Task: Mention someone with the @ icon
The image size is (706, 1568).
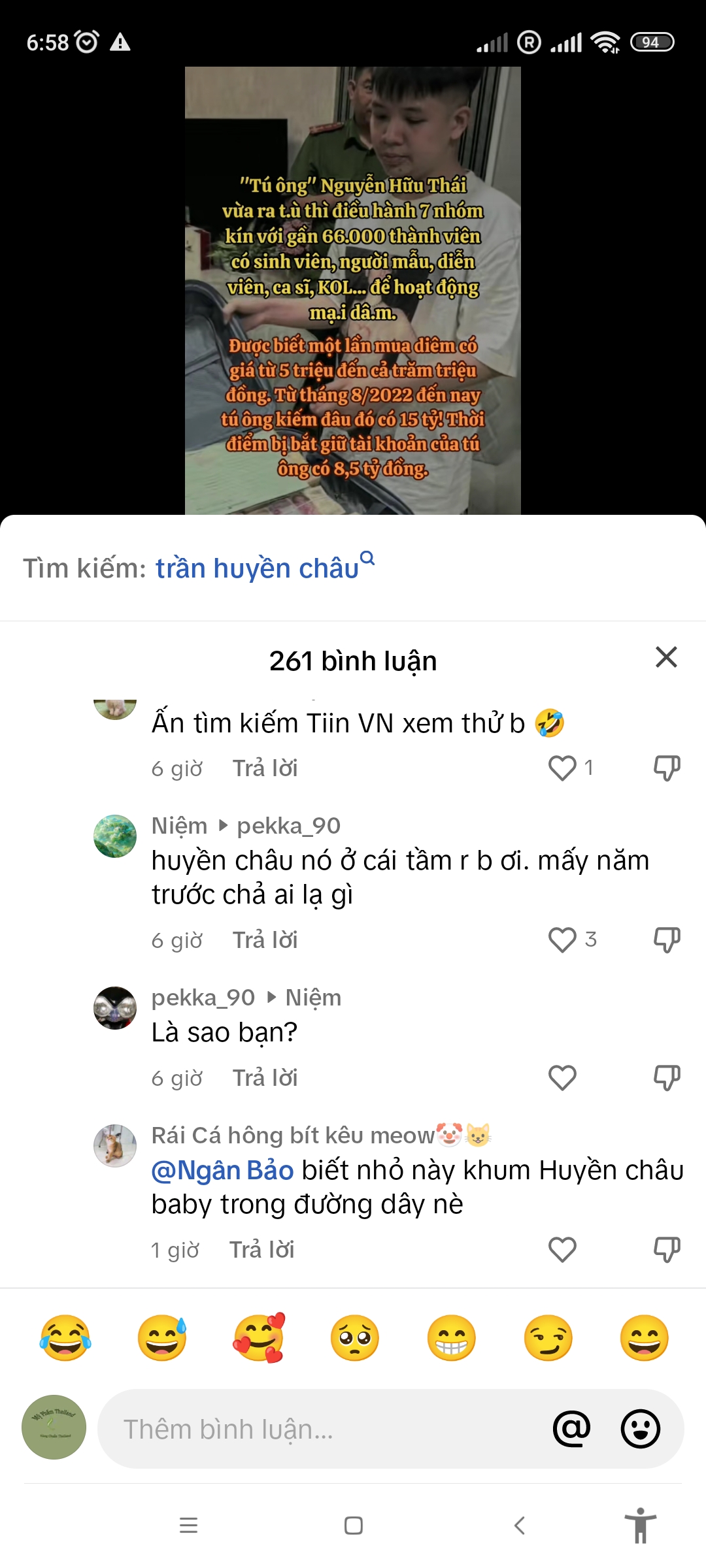Action: pos(571,1429)
